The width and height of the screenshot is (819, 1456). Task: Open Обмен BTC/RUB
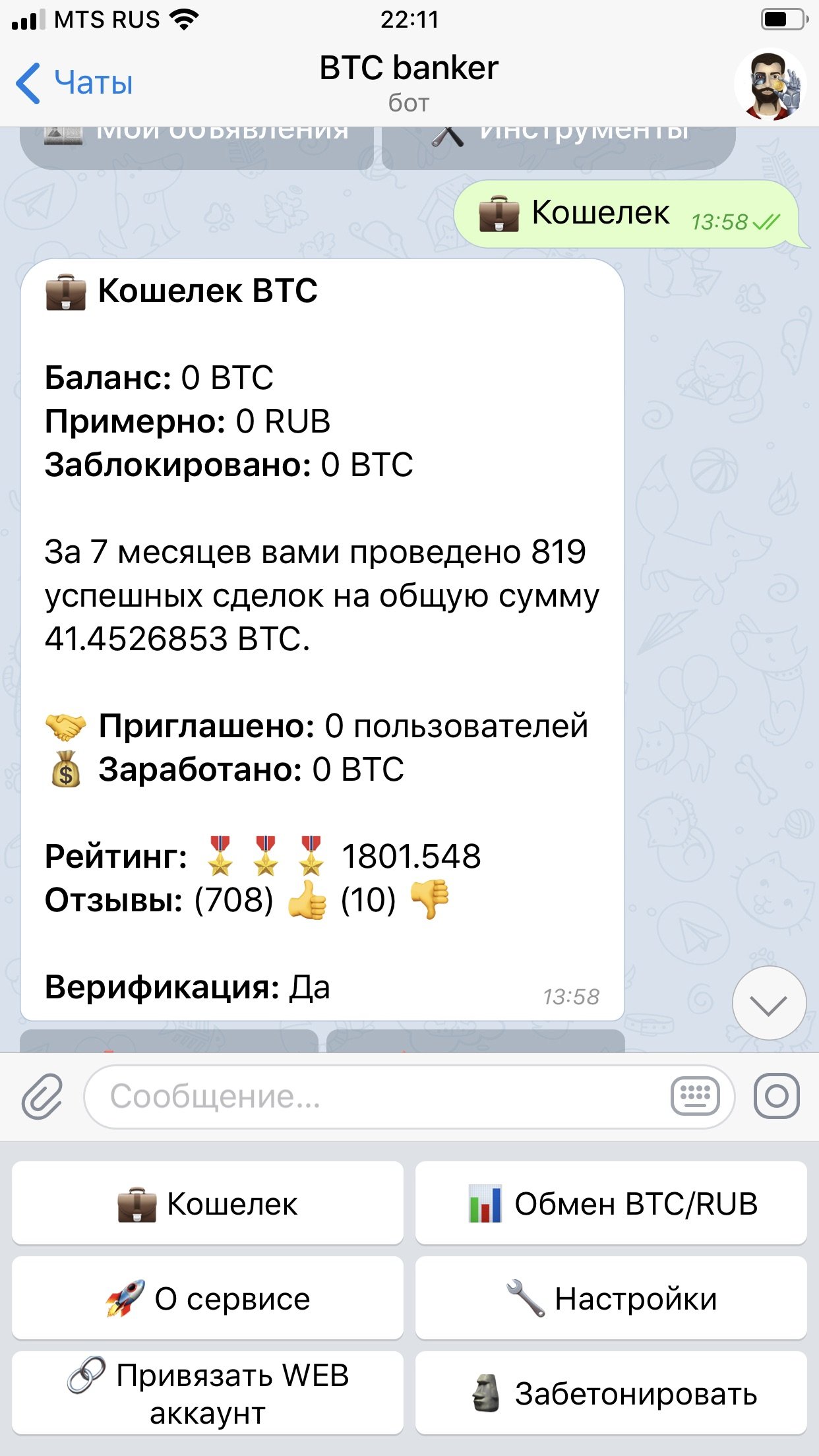point(611,1203)
